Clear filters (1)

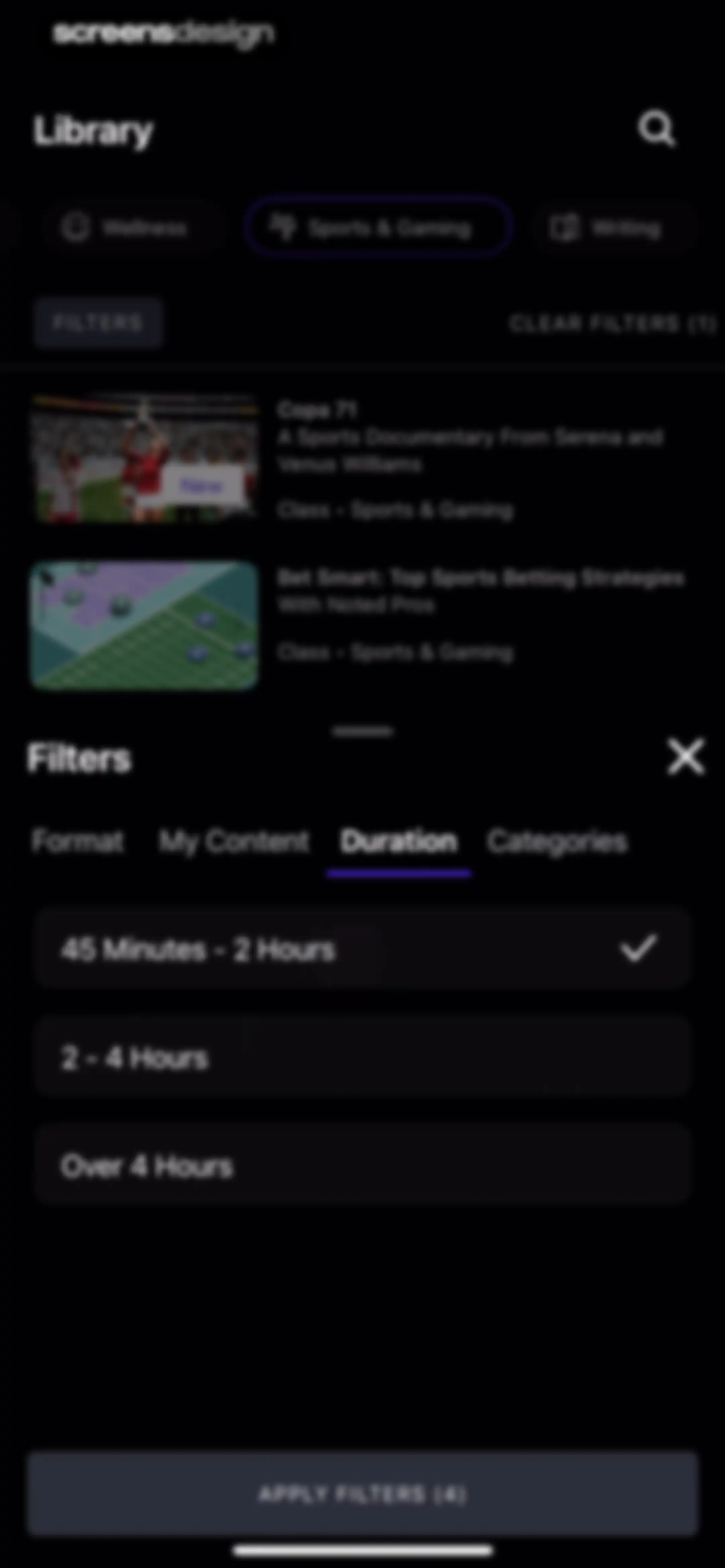(x=612, y=323)
